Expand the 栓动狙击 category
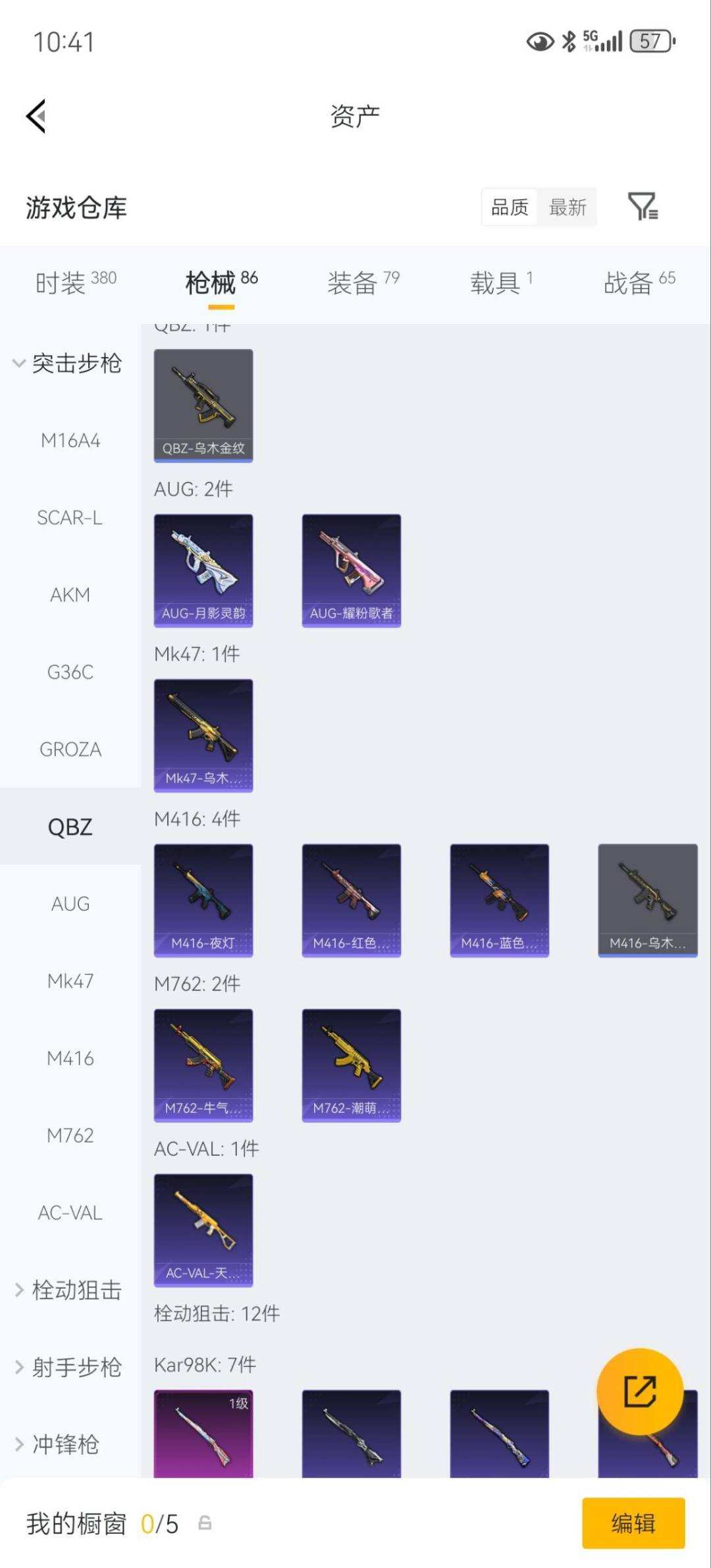 click(x=68, y=1289)
